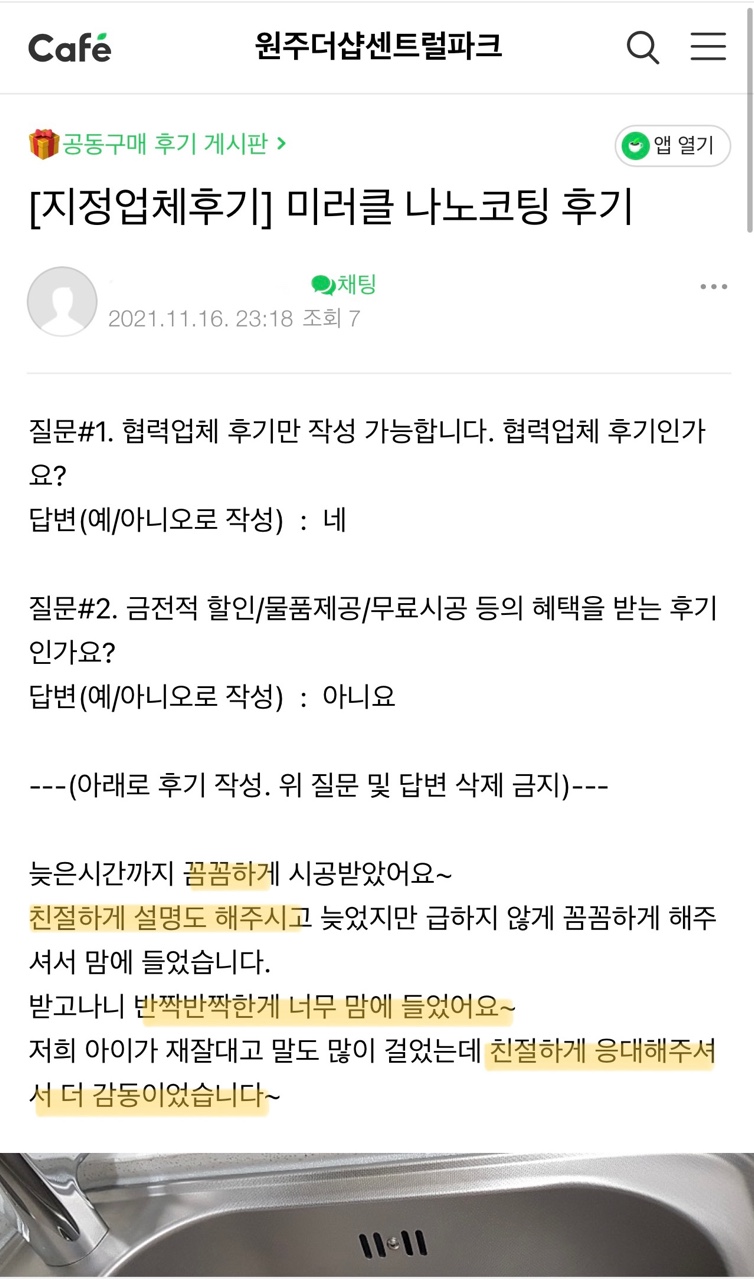754x1280 pixels.
Task: Open the 공동구매 후기 게시판 board link
Action: pos(160,145)
